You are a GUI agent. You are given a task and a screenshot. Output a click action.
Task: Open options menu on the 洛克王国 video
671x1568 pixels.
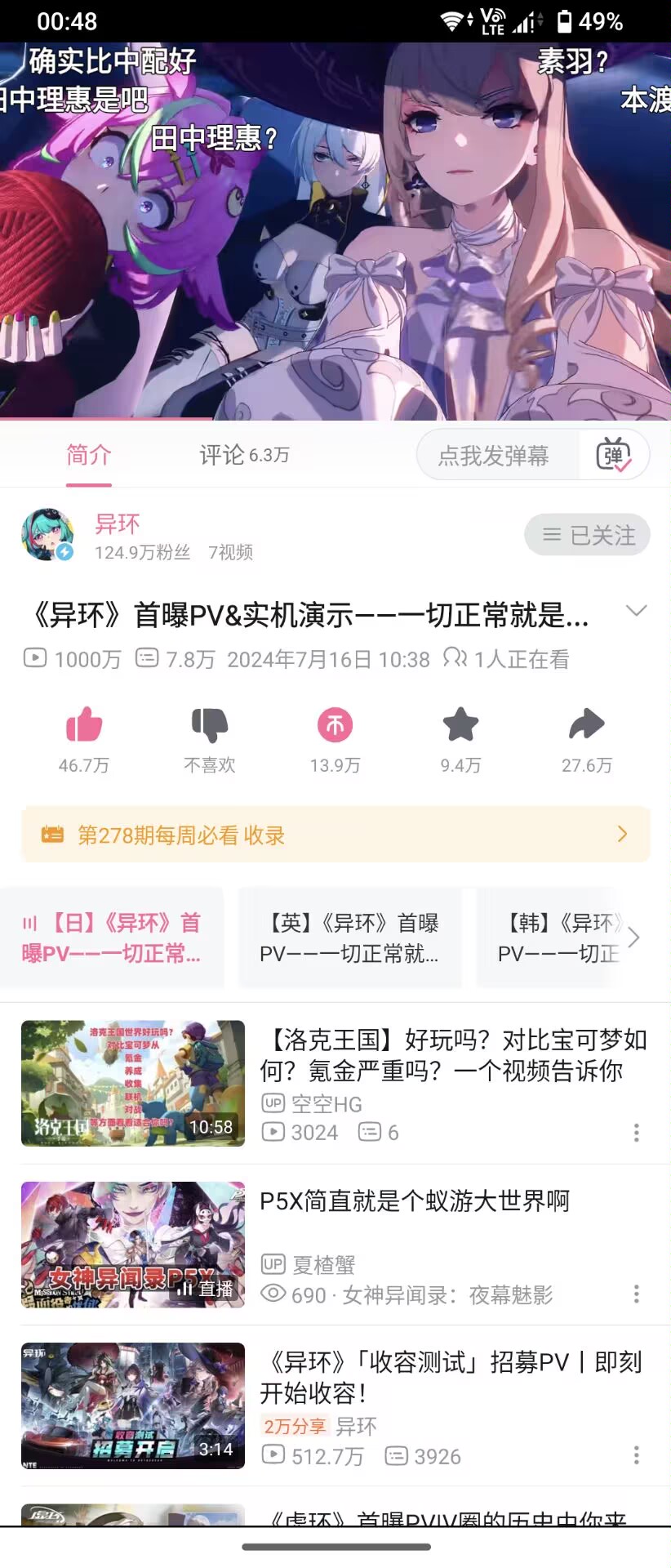point(636,1133)
